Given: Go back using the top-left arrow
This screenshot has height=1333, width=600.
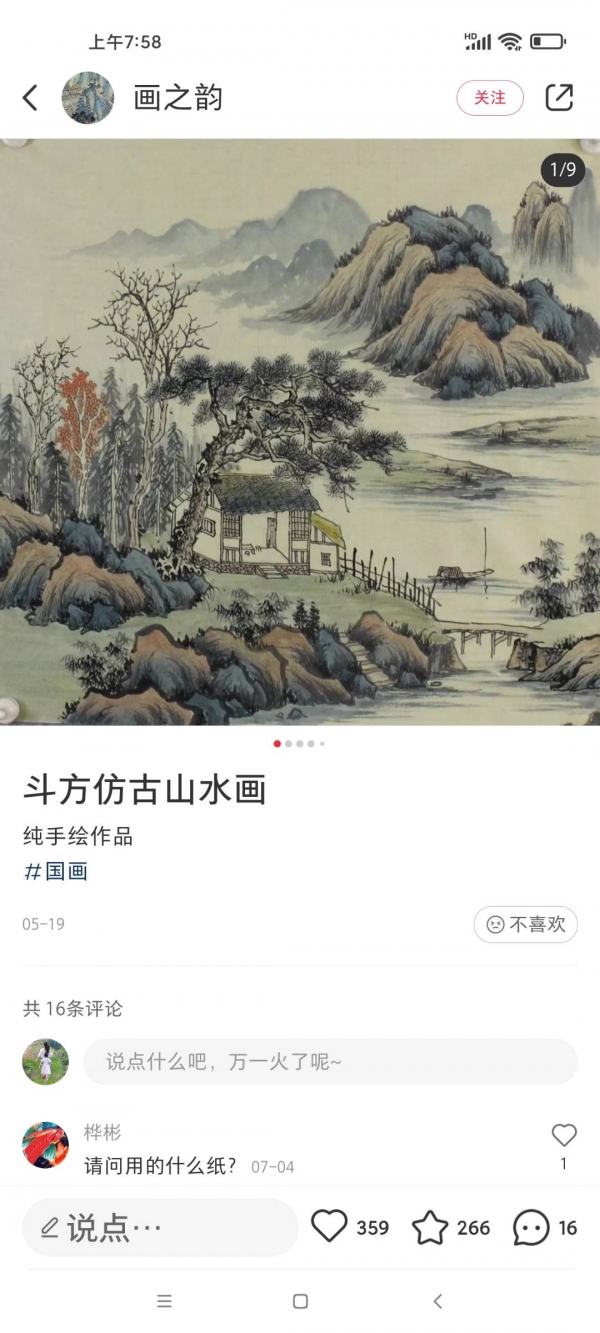Looking at the screenshot, I should coord(30,97).
